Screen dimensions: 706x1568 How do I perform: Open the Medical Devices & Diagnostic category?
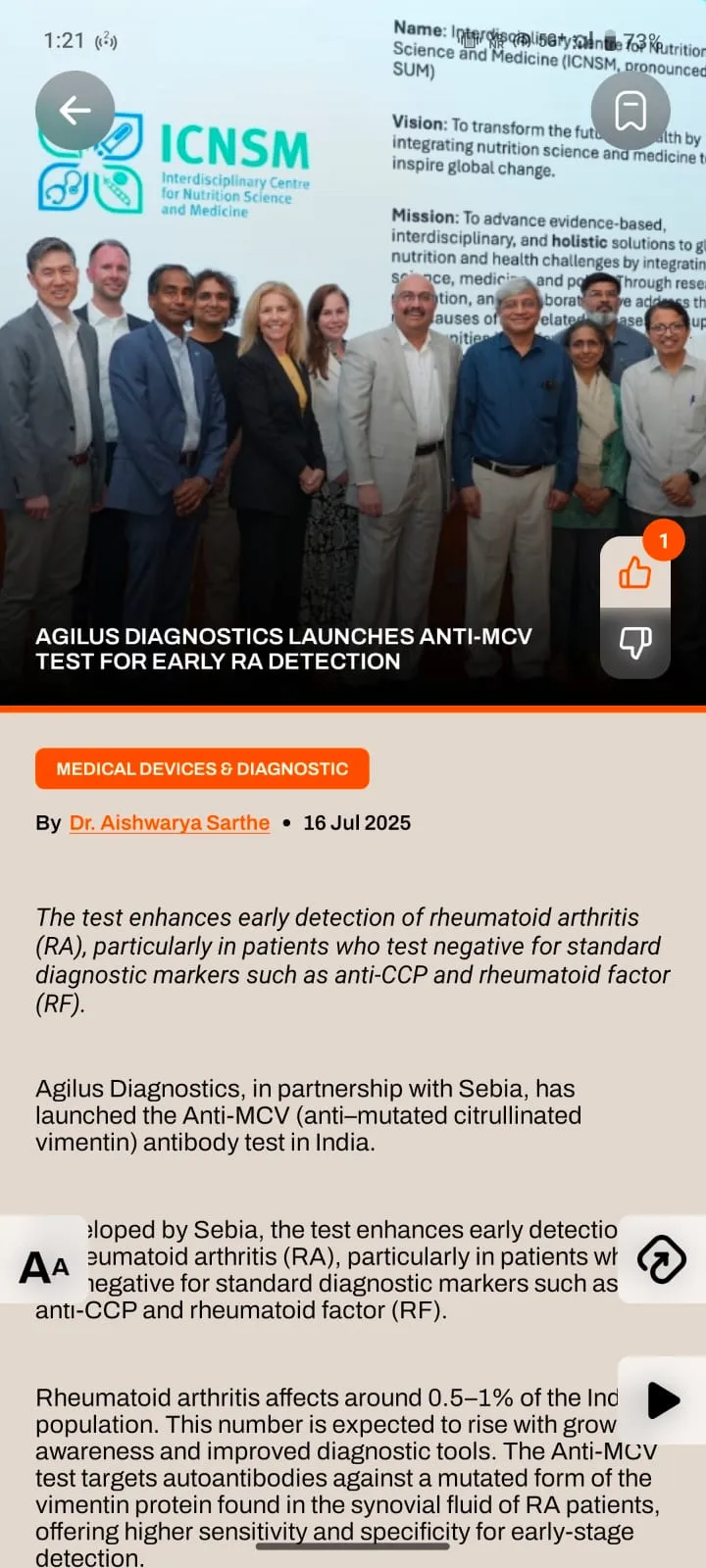202,768
